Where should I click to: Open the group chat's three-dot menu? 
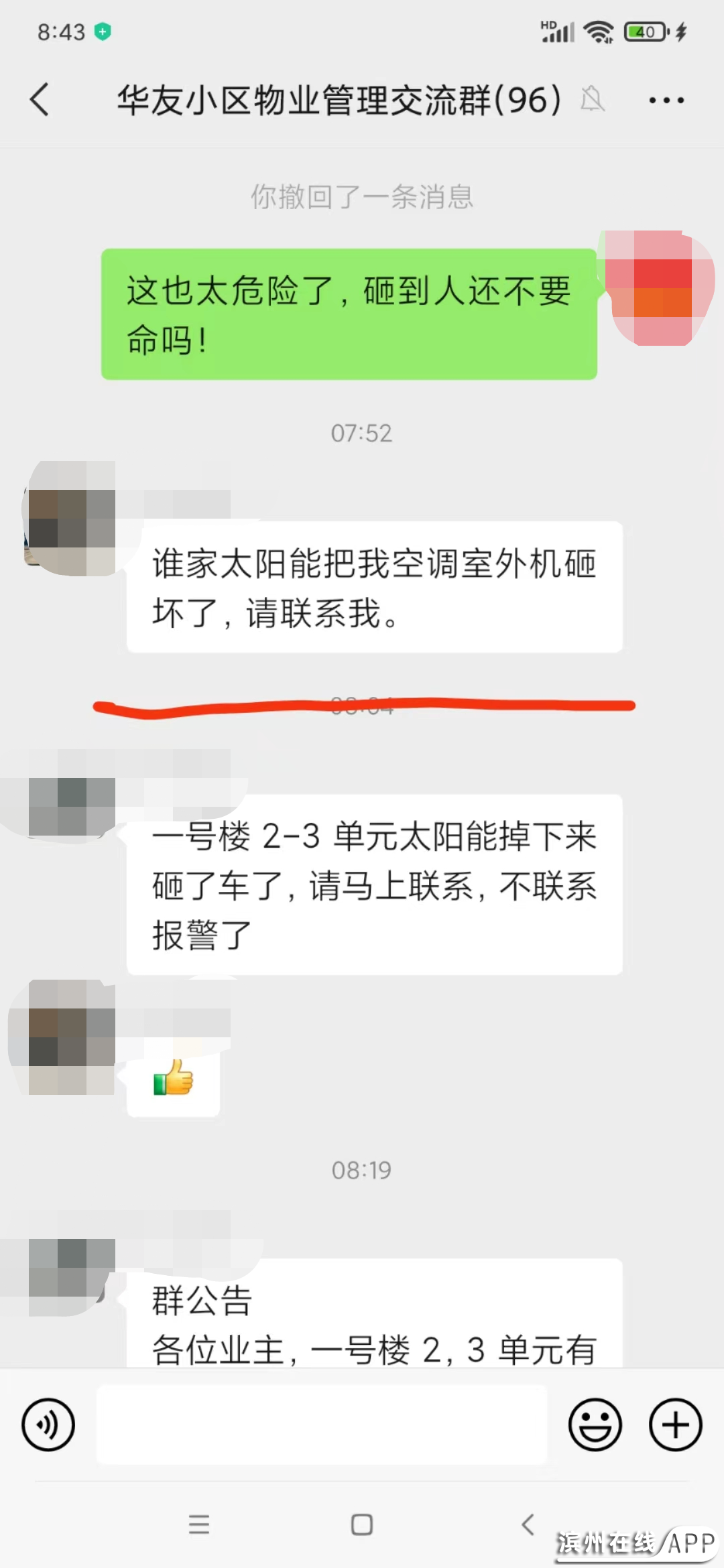(x=666, y=101)
